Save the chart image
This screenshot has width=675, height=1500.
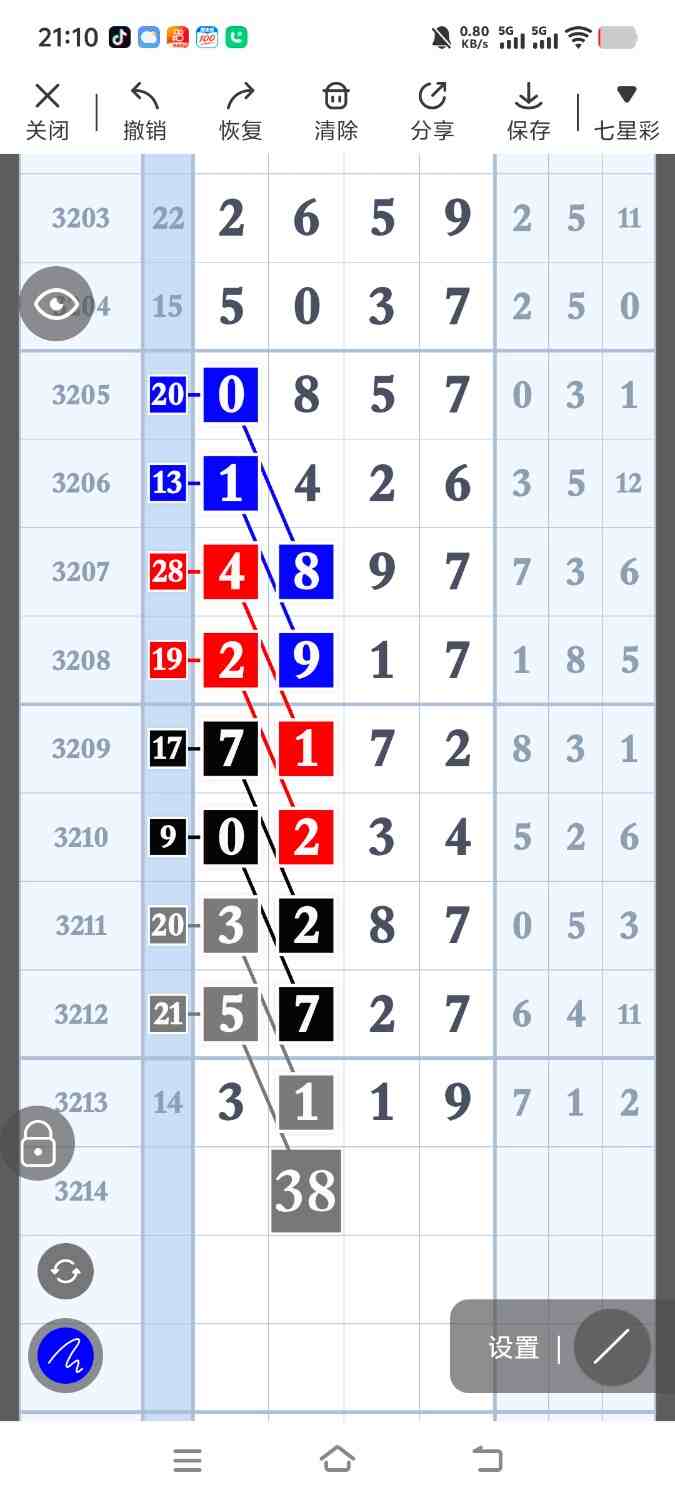tap(528, 111)
